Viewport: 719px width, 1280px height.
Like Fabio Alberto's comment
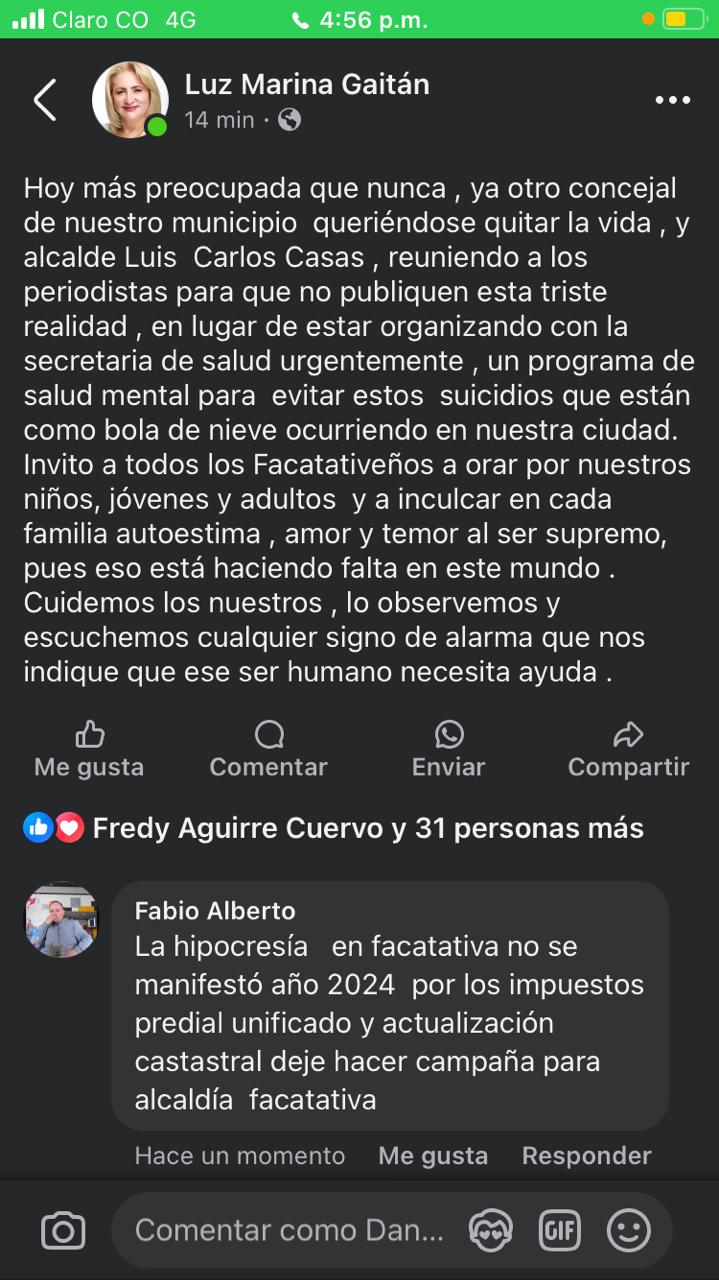(433, 1156)
